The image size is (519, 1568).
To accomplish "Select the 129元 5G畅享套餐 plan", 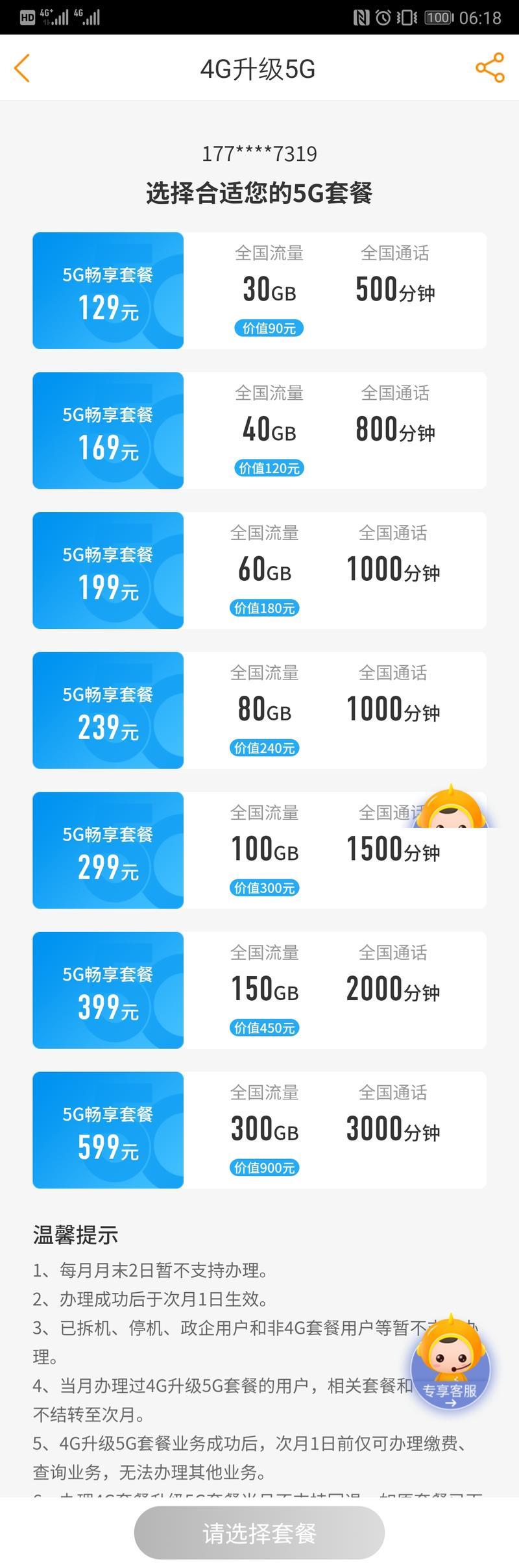I will (259, 291).
